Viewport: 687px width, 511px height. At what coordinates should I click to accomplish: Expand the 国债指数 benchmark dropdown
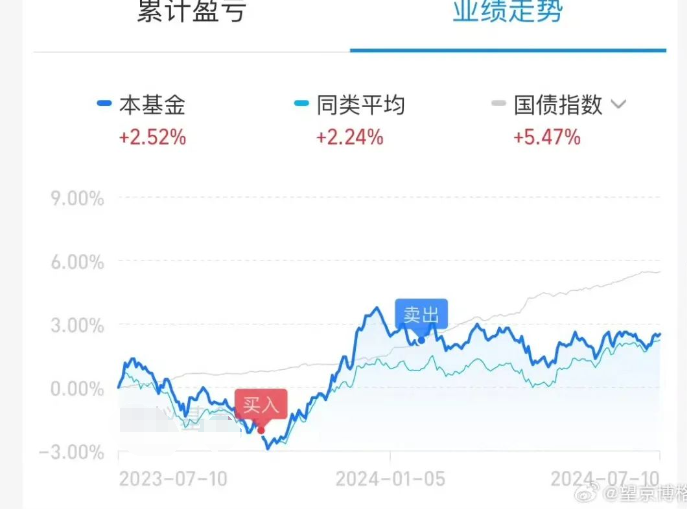pos(618,104)
